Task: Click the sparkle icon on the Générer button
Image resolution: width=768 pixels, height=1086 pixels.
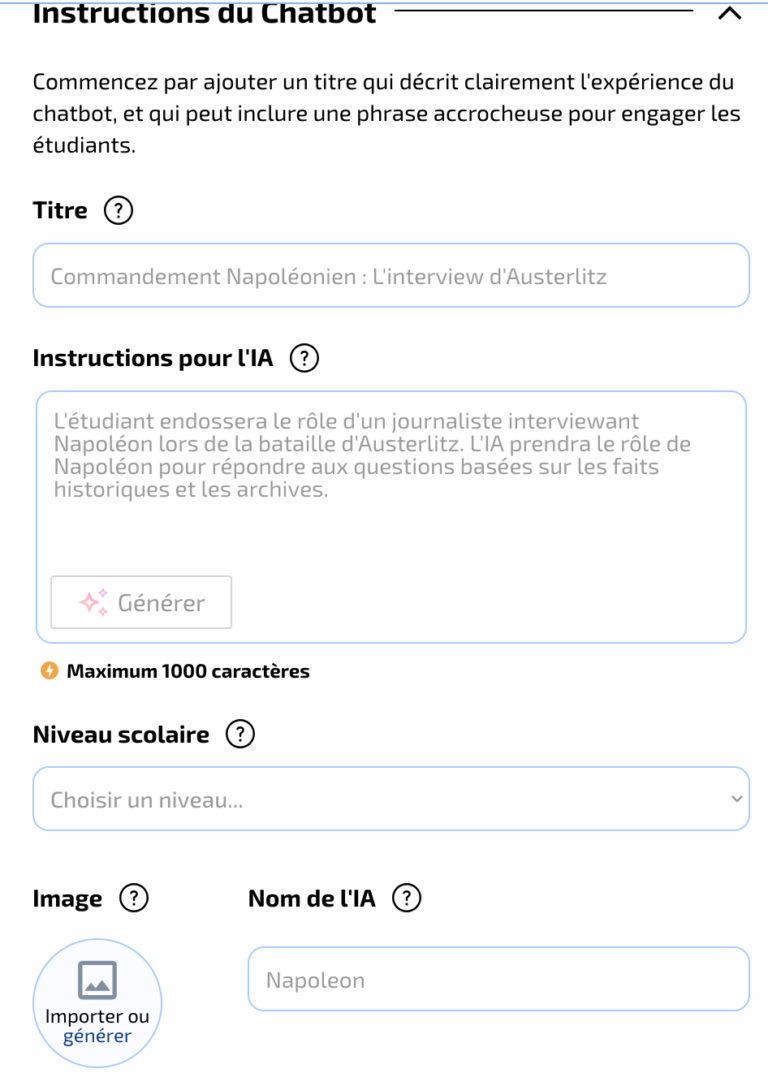Action: pos(95,601)
